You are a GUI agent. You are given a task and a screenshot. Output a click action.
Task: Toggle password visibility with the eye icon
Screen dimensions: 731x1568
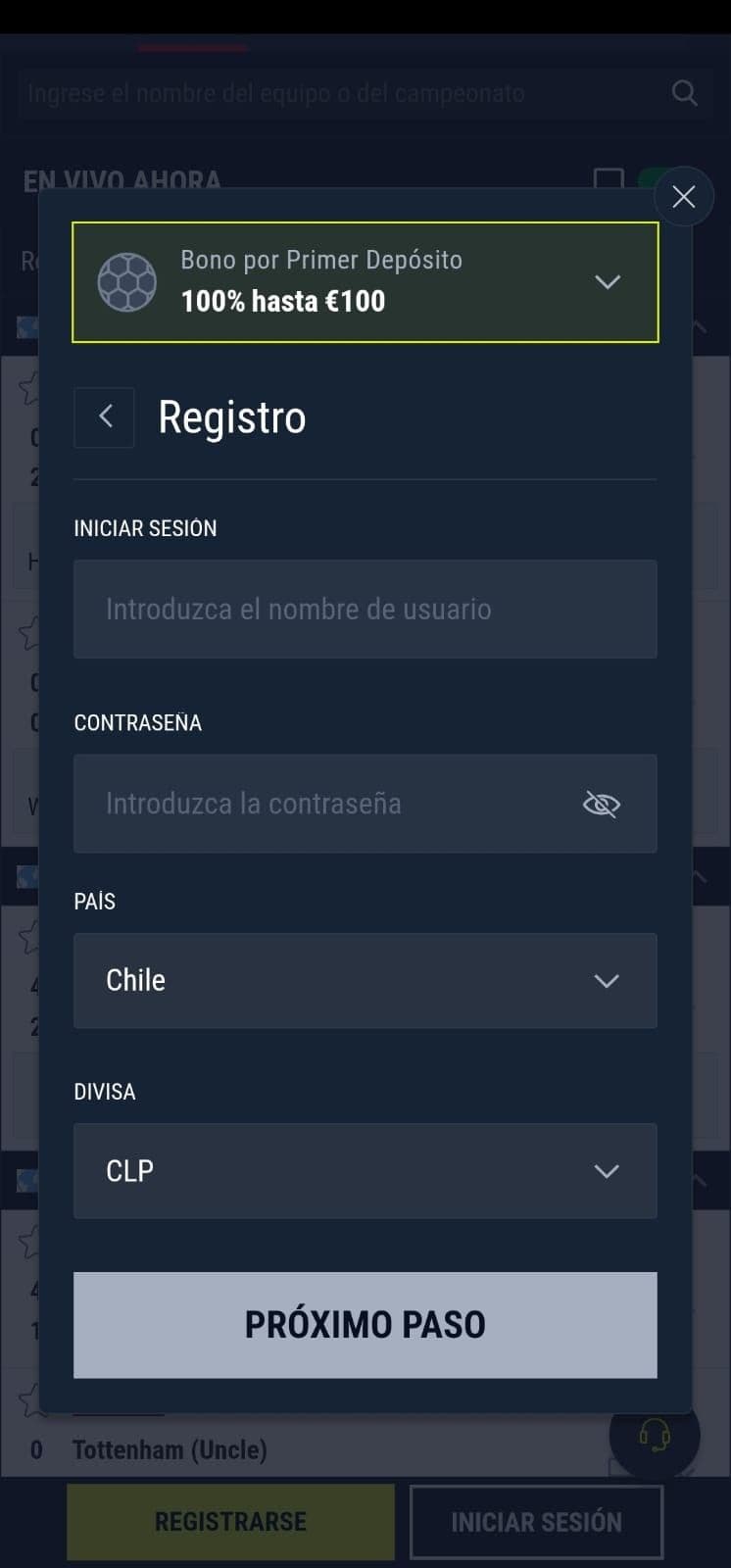point(601,804)
